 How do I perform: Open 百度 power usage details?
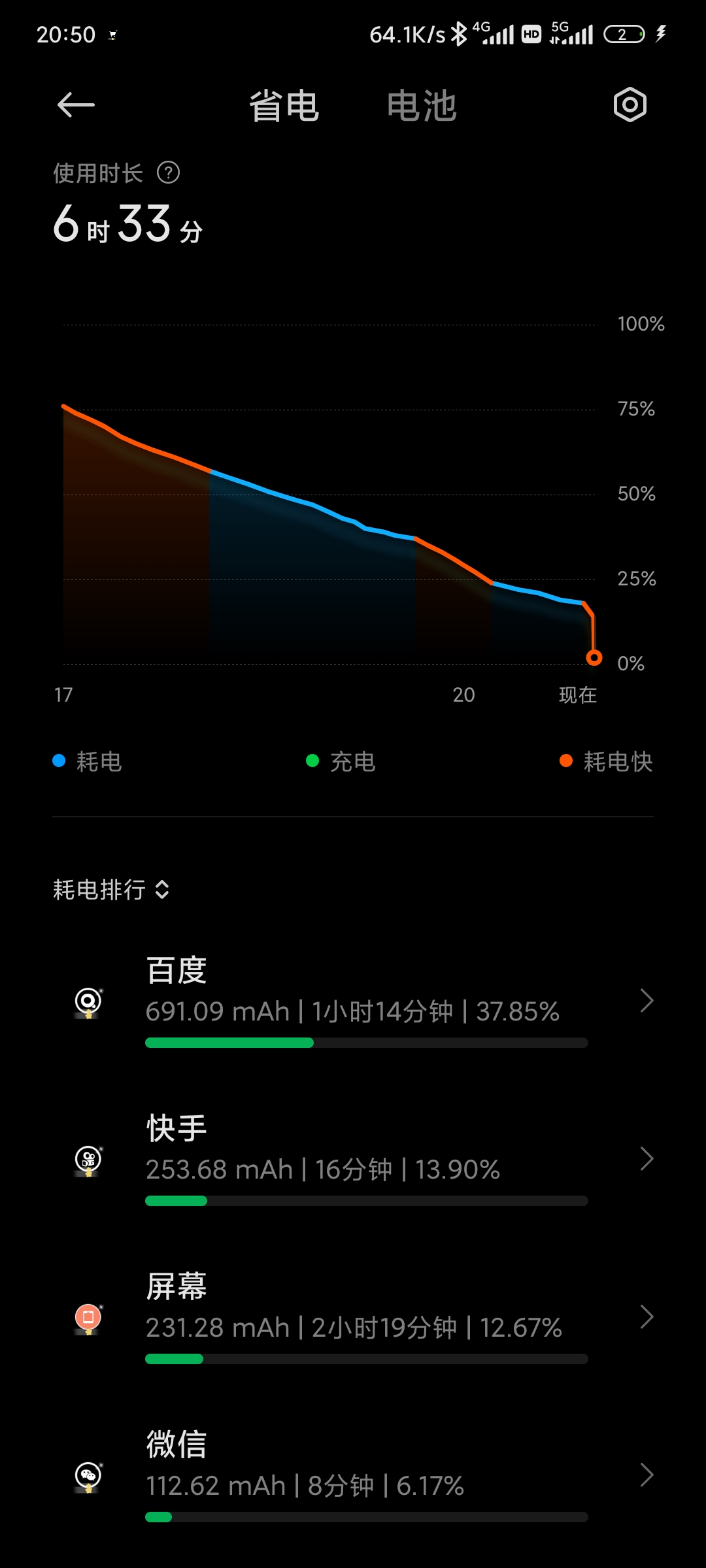pos(353,1001)
